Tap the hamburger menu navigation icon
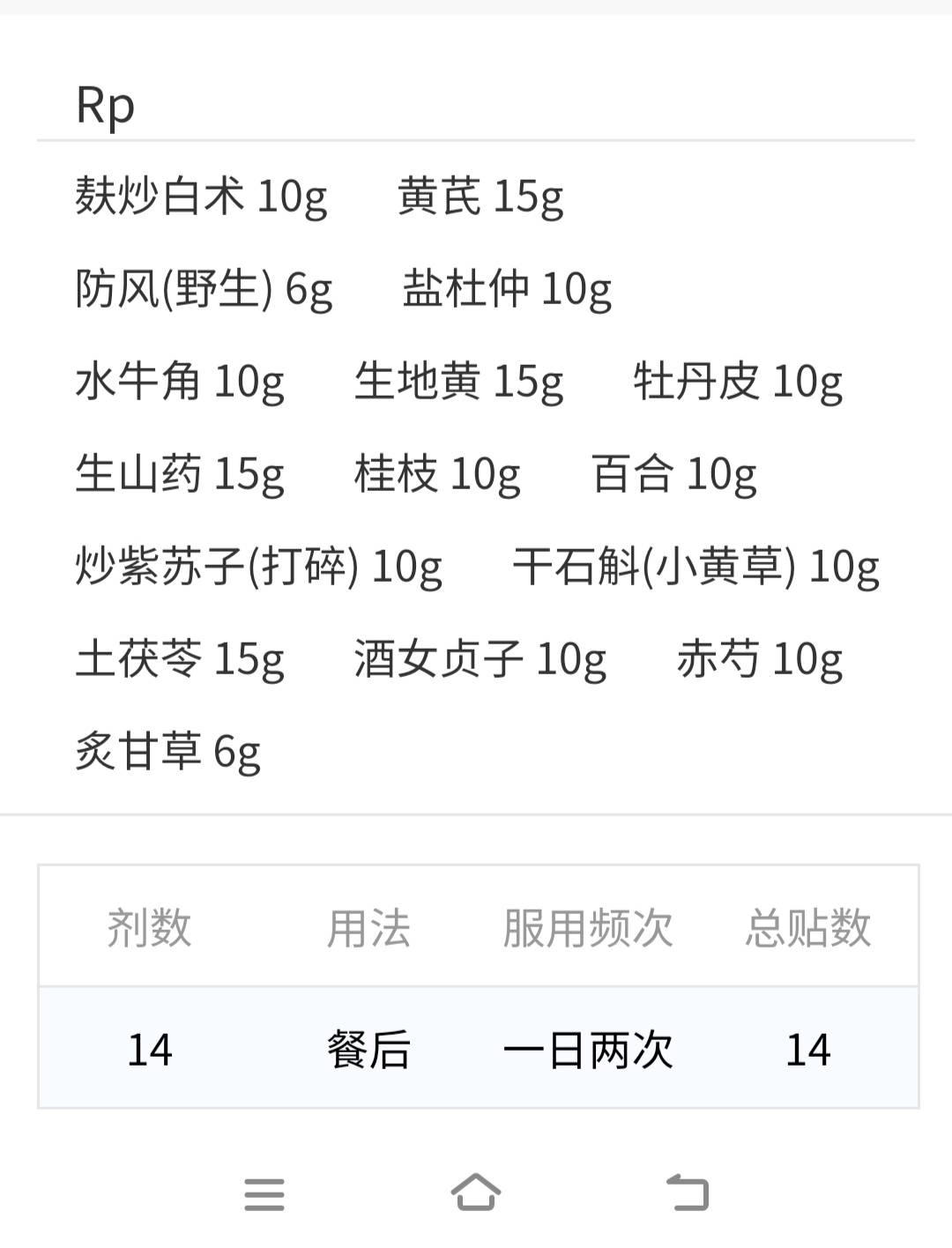 (x=264, y=1196)
